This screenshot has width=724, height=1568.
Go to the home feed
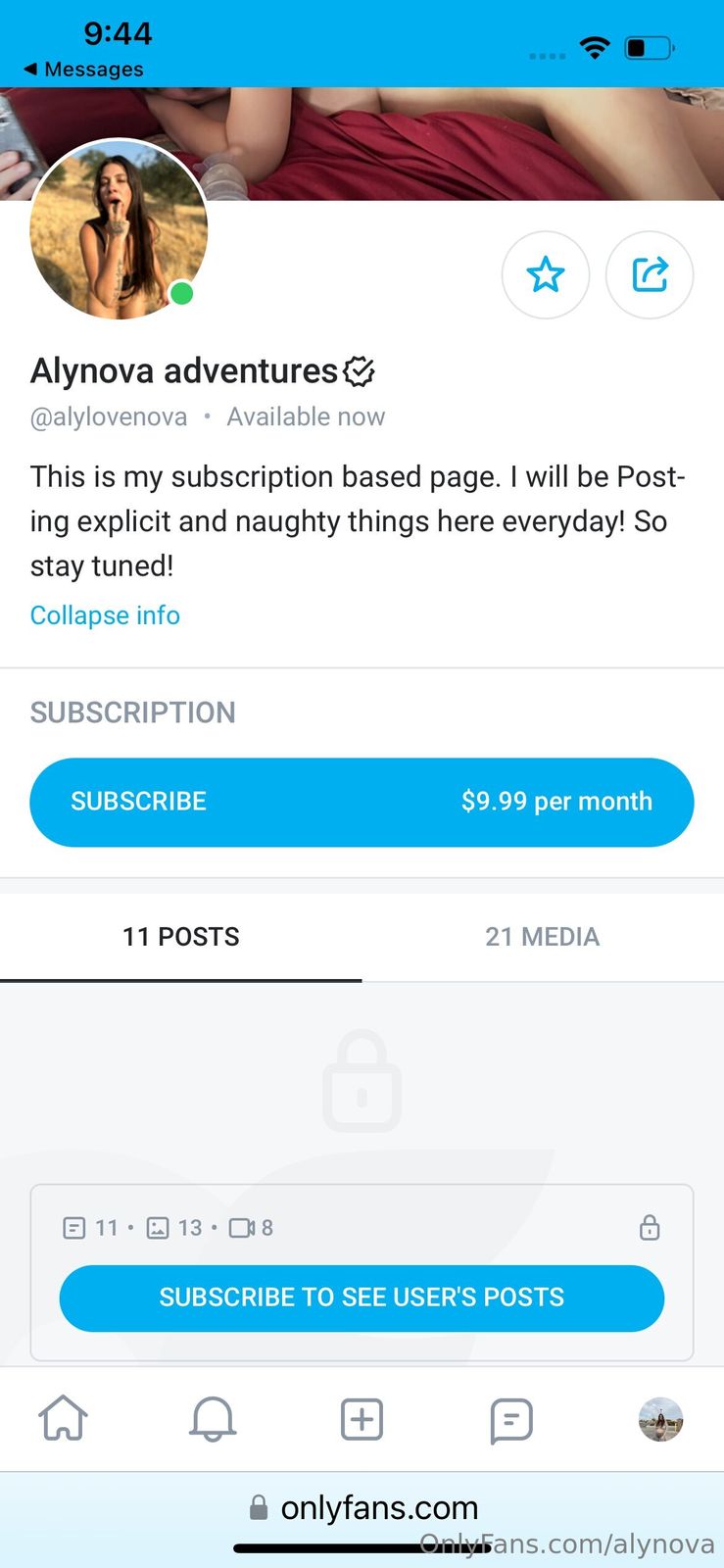click(x=64, y=1418)
